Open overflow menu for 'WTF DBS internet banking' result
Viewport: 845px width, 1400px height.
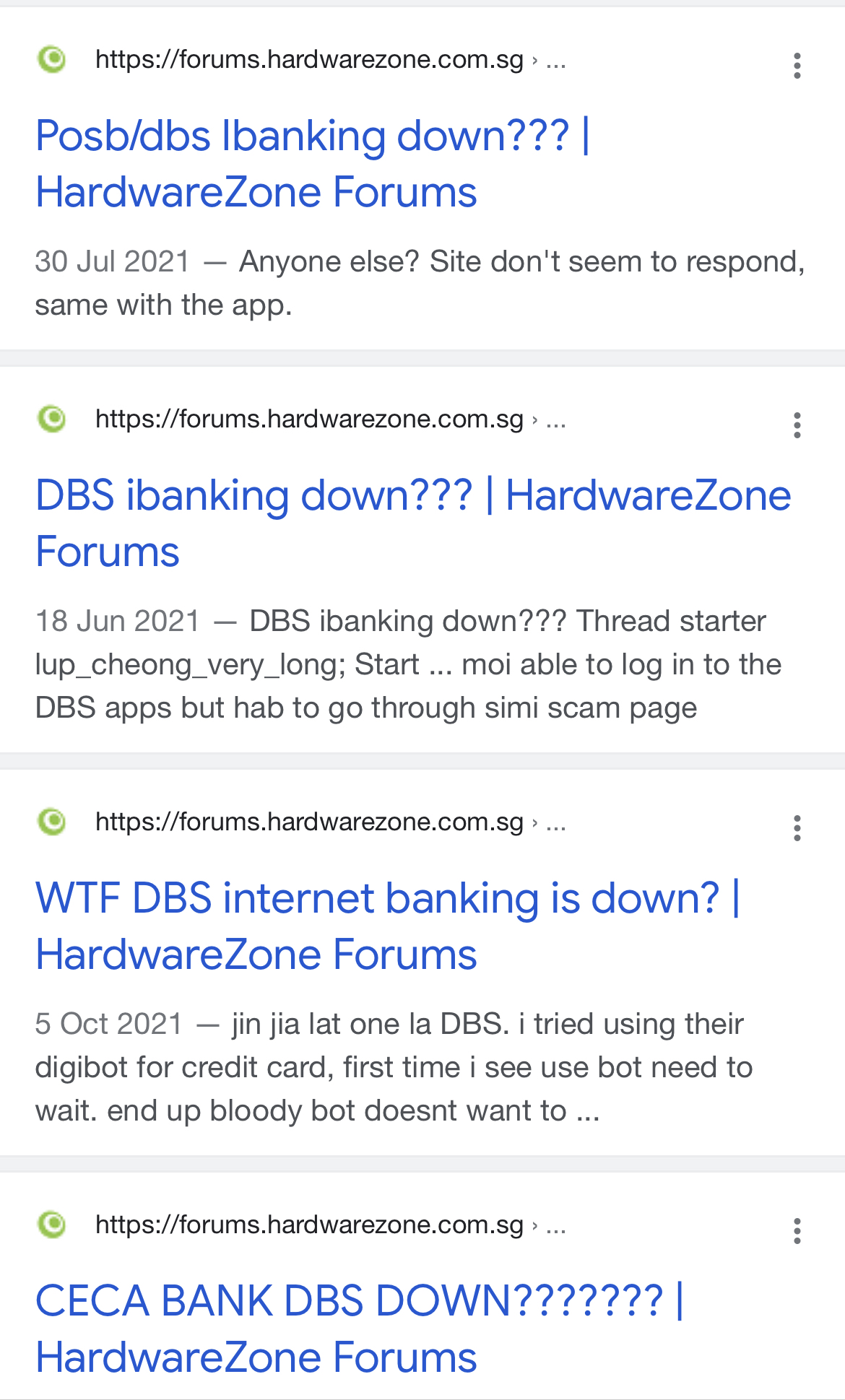797,828
